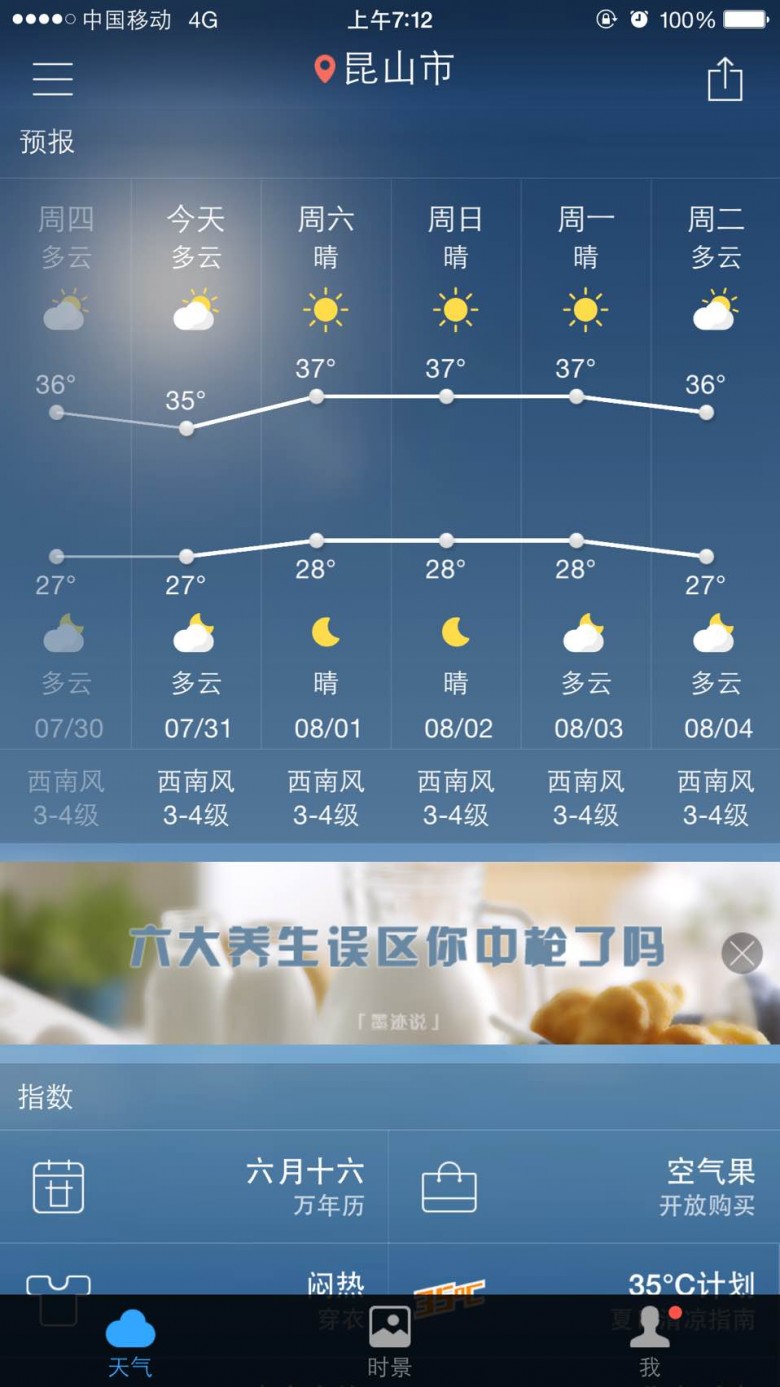Open the 万年历 calendar index
This screenshot has width=780, height=1387.
(194, 1187)
